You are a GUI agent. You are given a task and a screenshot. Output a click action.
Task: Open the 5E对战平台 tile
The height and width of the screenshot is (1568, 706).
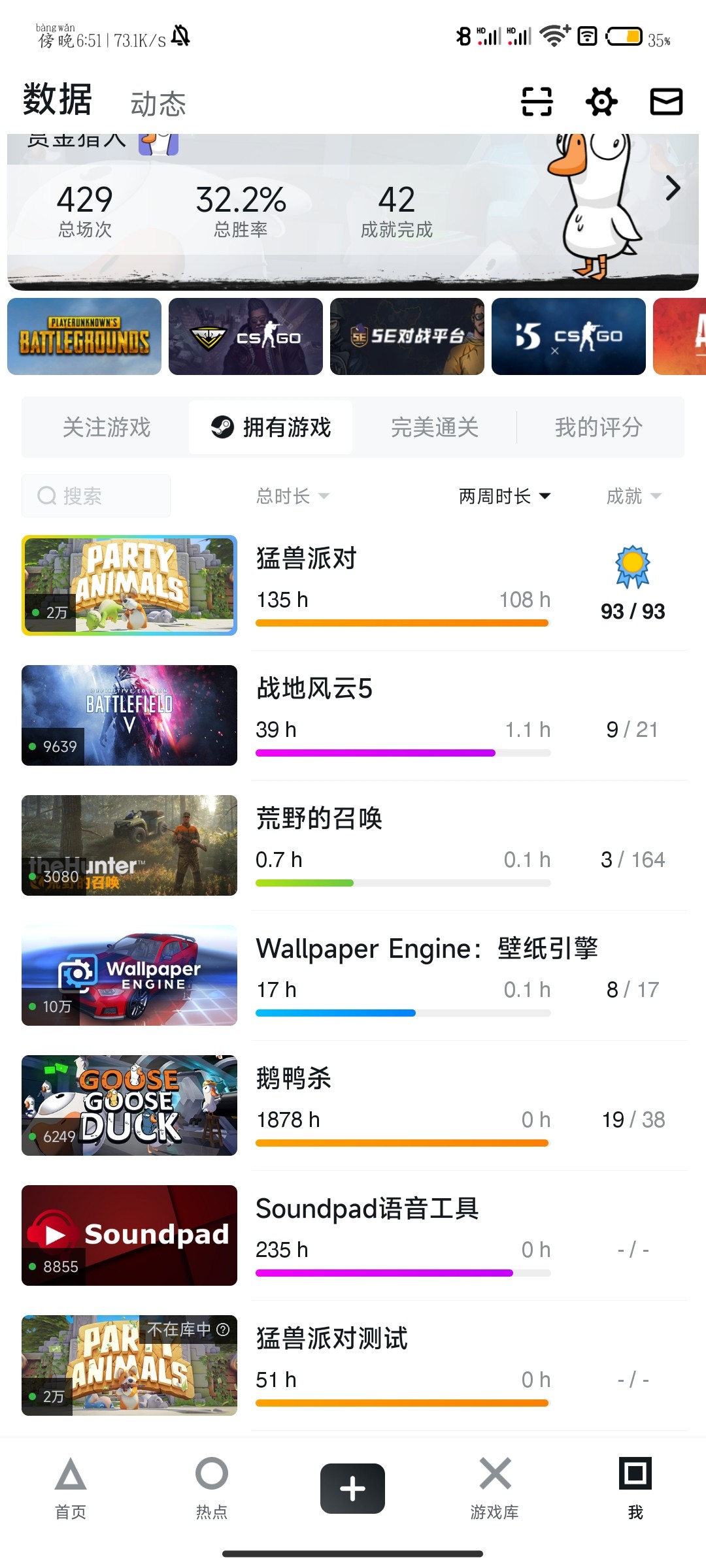tap(407, 336)
